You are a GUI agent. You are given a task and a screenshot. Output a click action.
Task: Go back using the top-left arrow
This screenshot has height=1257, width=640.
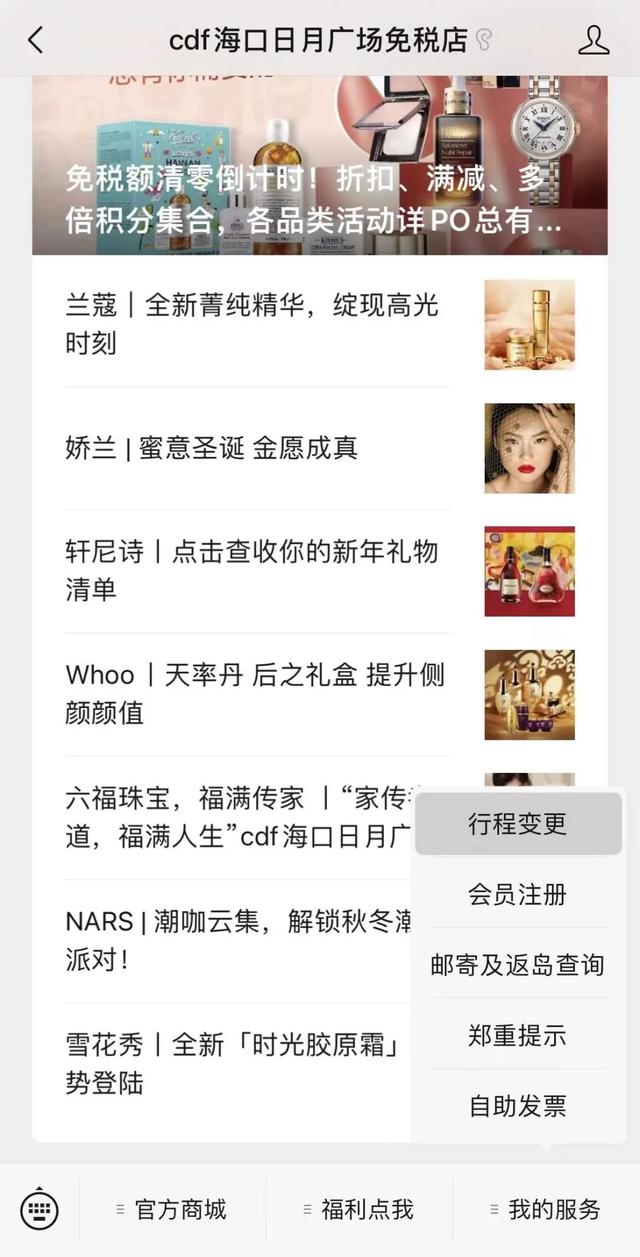pos(36,40)
